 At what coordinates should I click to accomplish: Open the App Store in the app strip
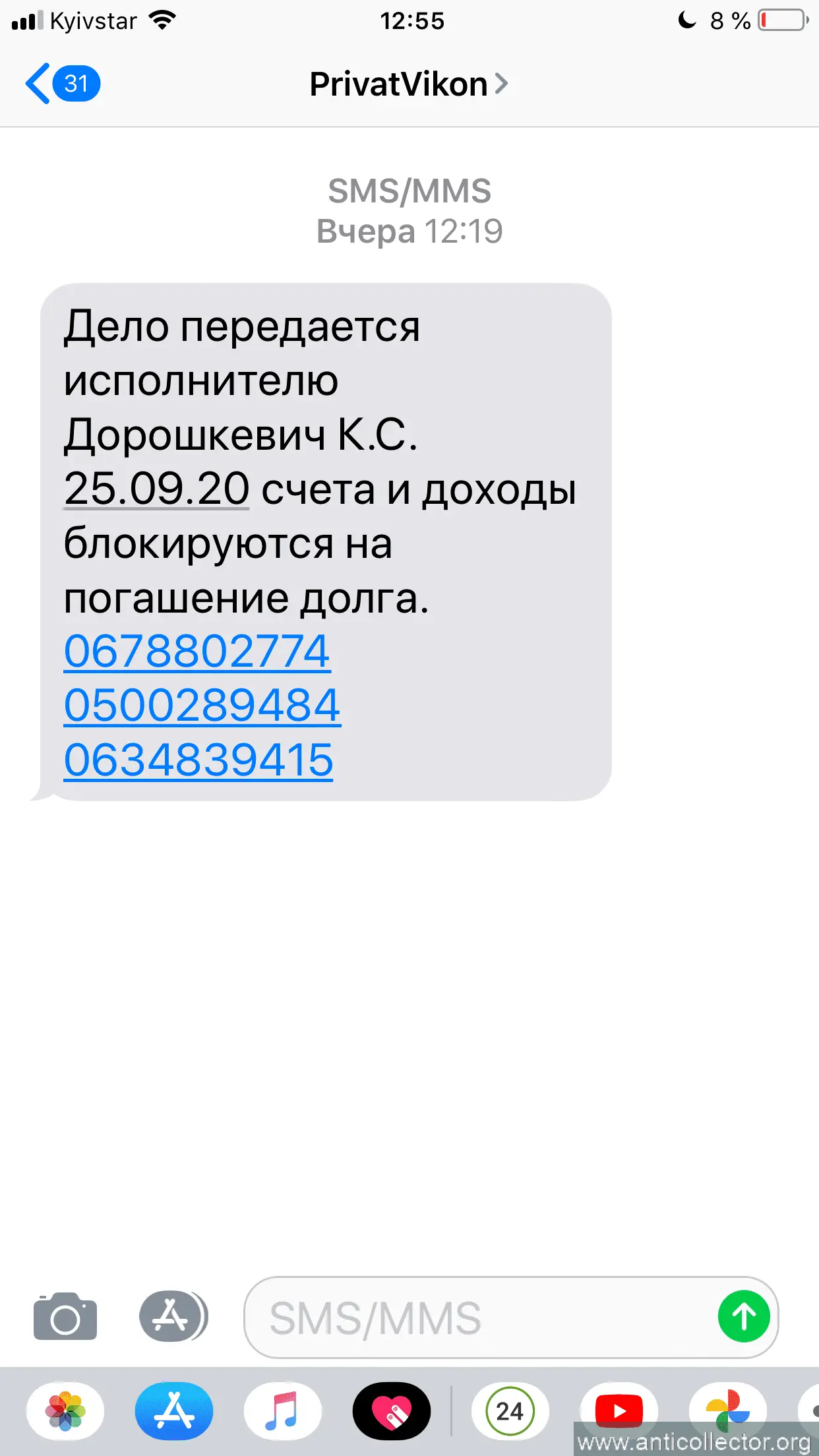(x=174, y=1411)
